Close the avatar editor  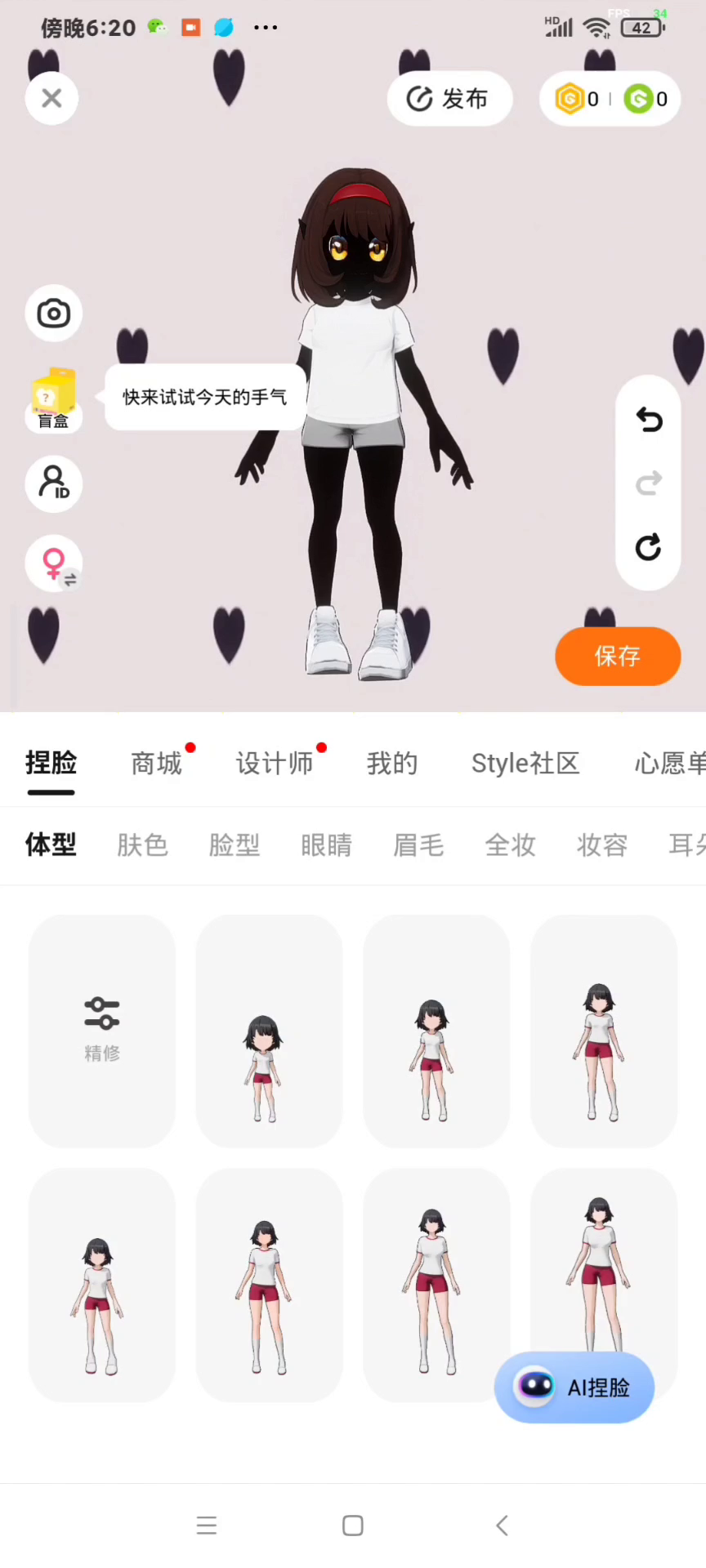pyautogui.click(x=51, y=99)
